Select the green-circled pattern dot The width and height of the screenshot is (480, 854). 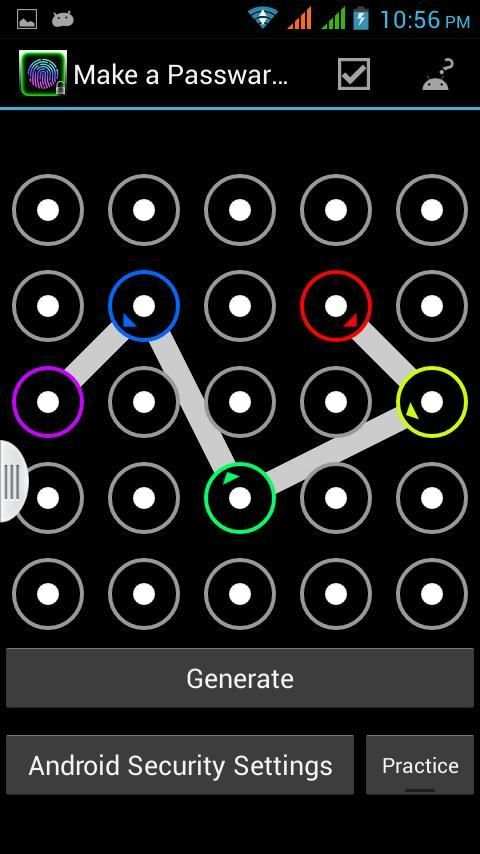tap(240, 498)
